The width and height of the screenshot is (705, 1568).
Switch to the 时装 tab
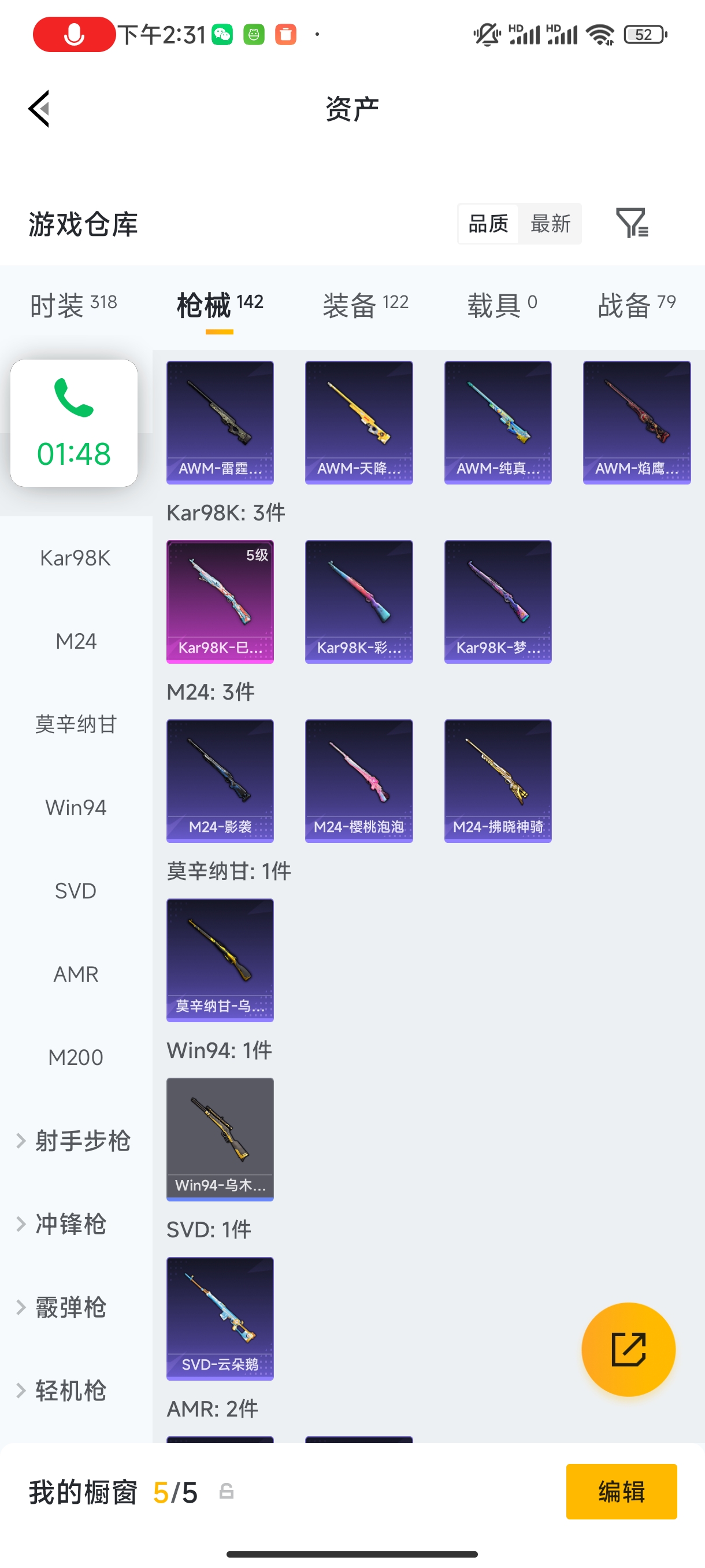point(73,304)
